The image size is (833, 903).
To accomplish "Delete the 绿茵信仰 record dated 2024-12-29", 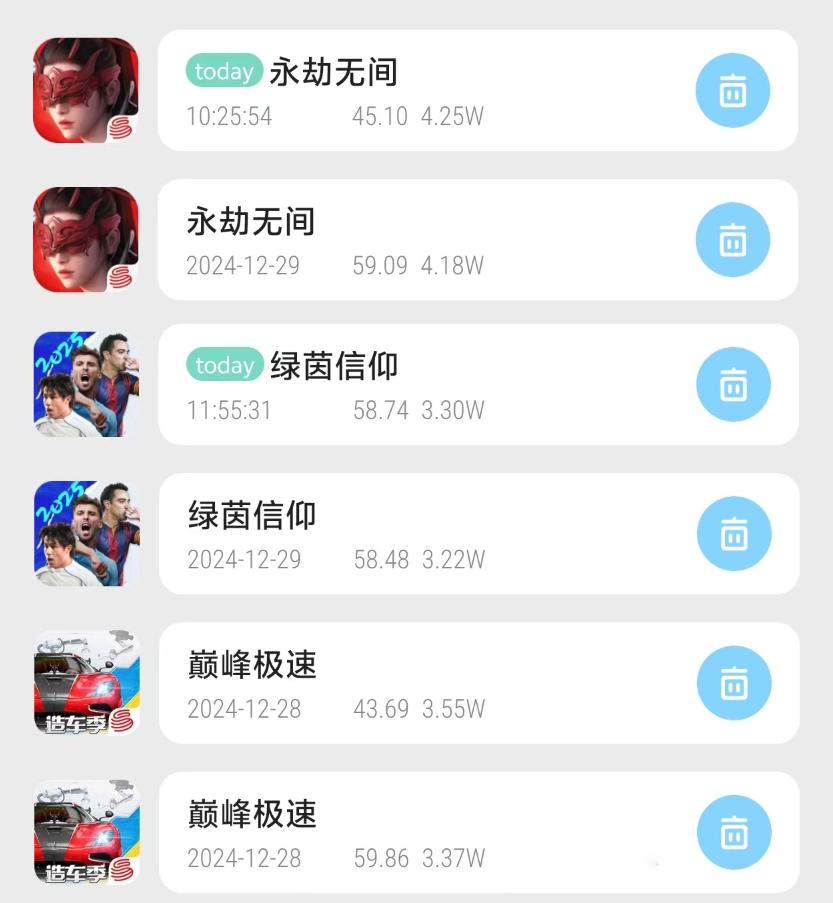I will point(733,534).
